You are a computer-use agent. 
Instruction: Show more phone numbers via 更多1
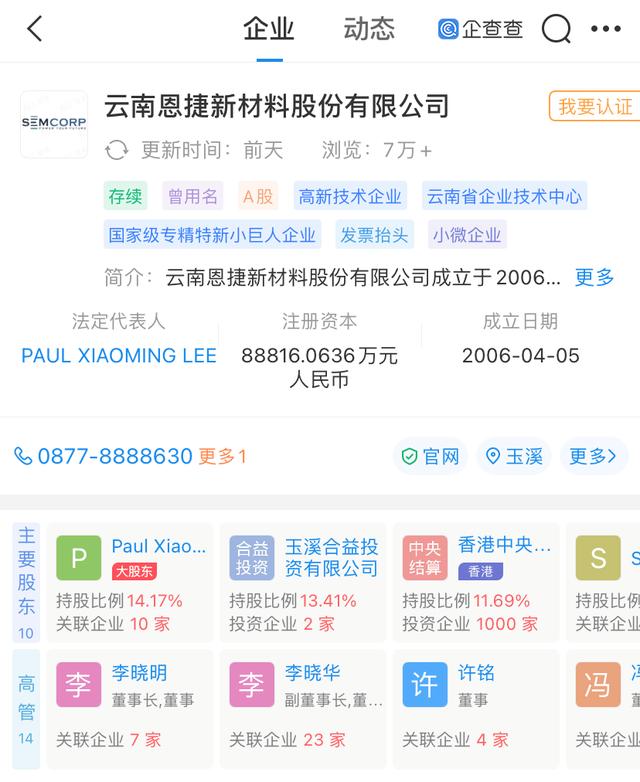point(222,456)
